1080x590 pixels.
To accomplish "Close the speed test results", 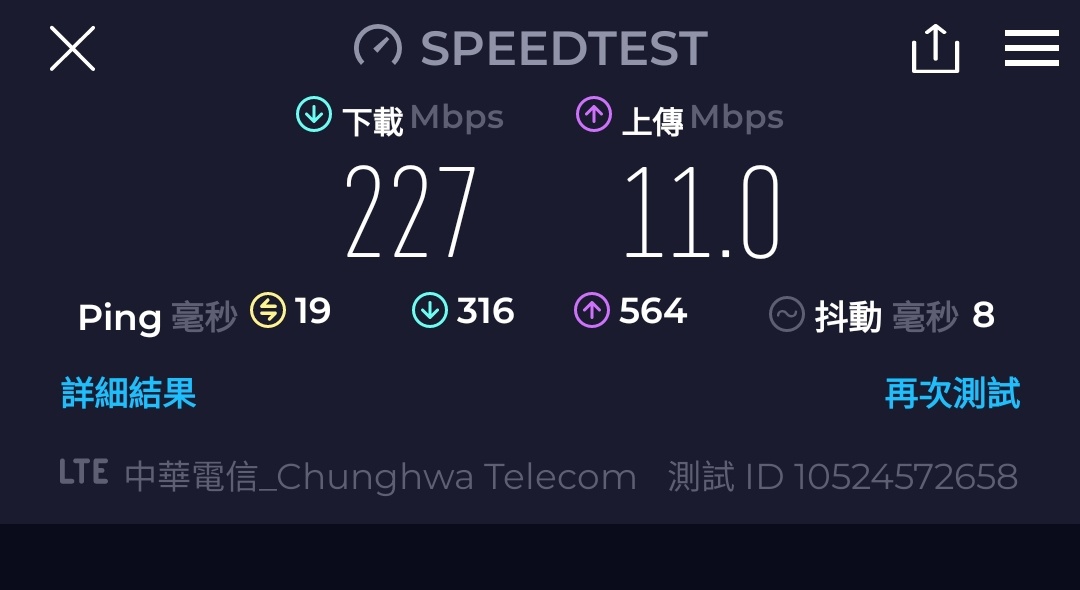I will pyautogui.click(x=72, y=48).
